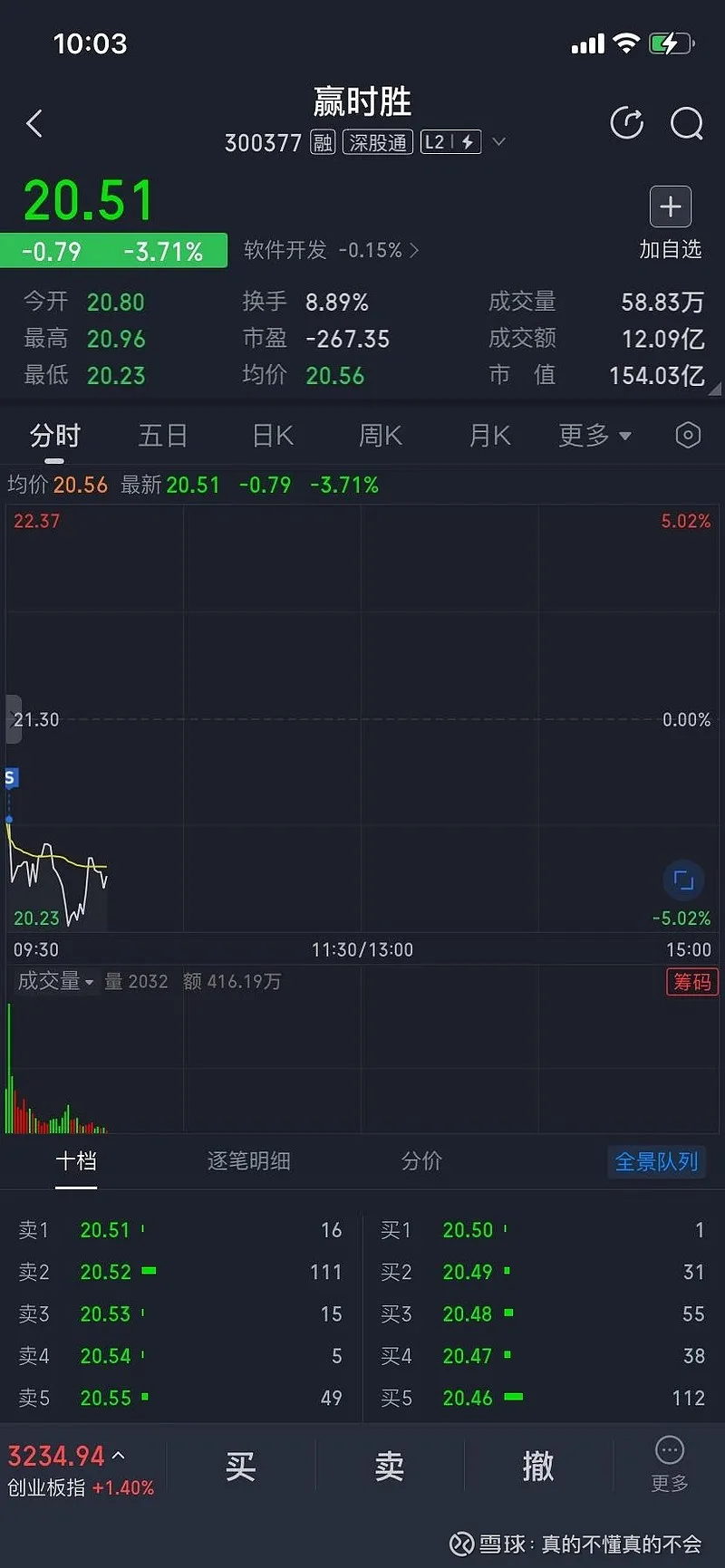725x1568 pixels.
Task: Switch to the 五日 chart tab
Action: [x=163, y=436]
